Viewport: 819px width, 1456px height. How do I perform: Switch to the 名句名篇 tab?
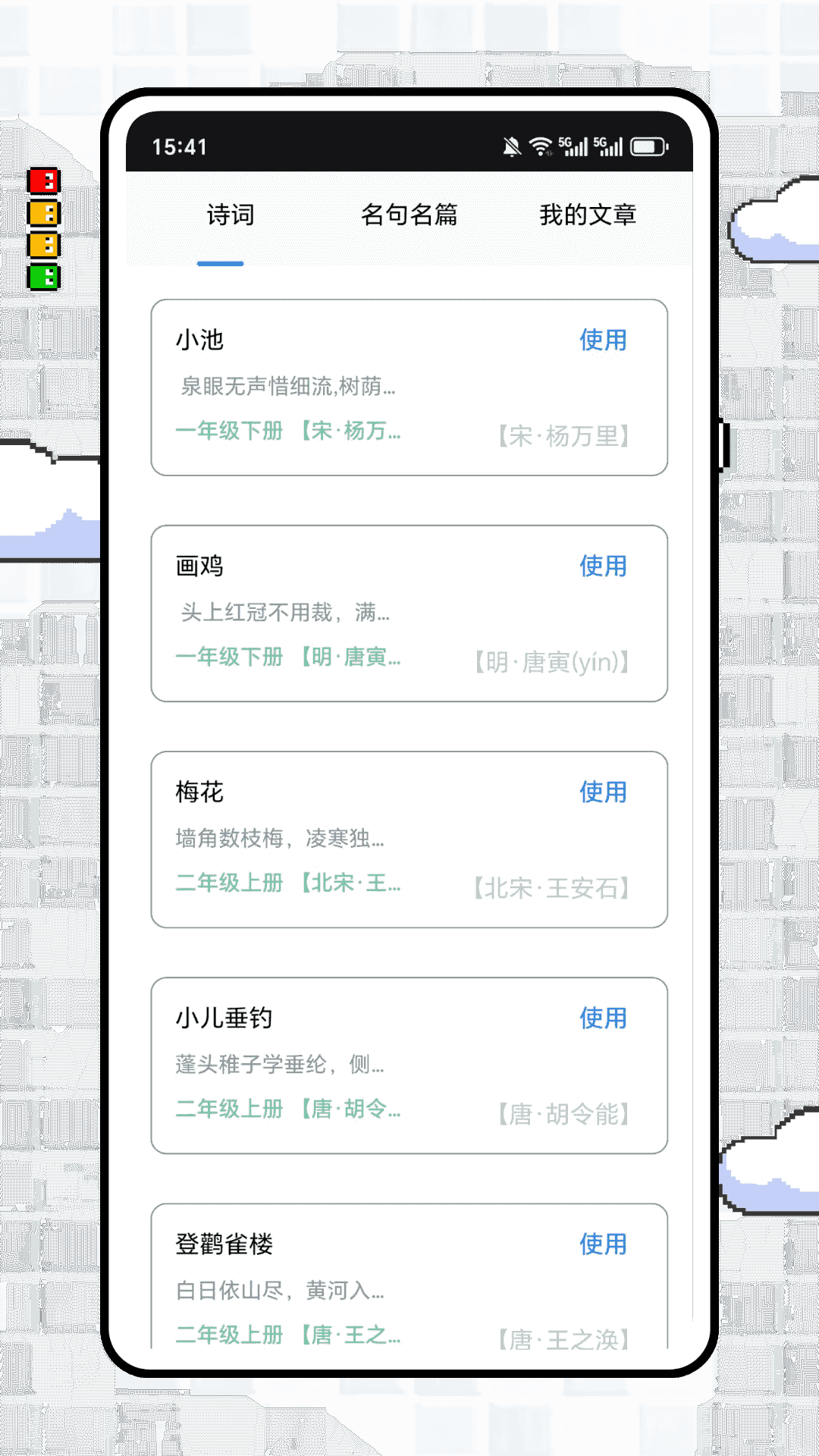click(411, 215)
